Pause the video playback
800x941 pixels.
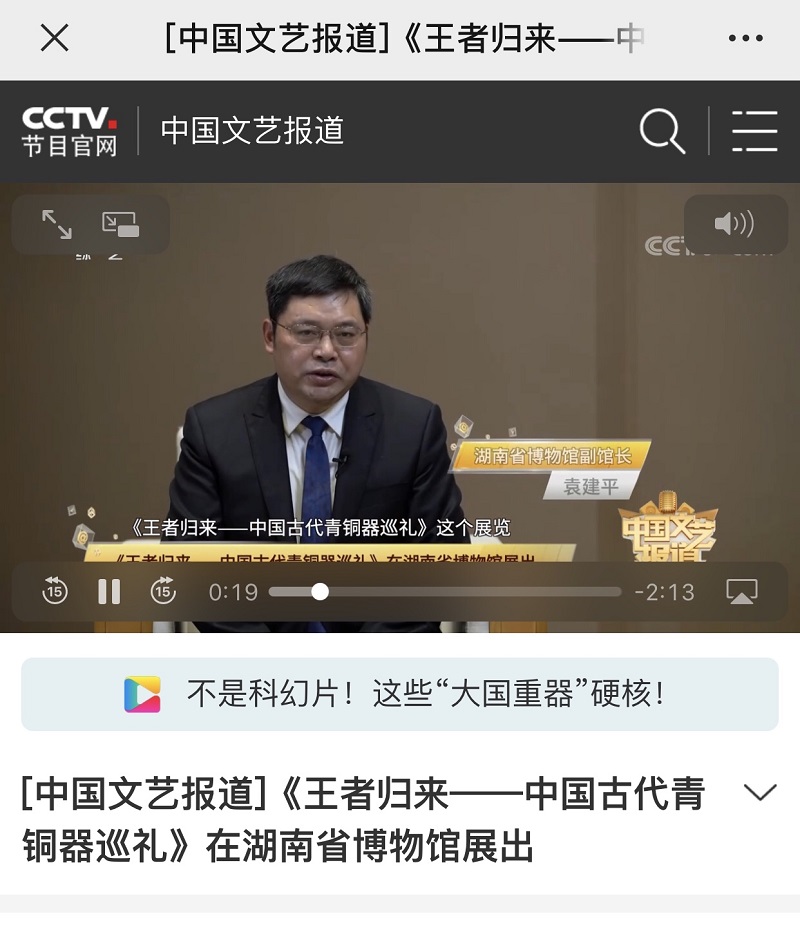pos(109,592)
